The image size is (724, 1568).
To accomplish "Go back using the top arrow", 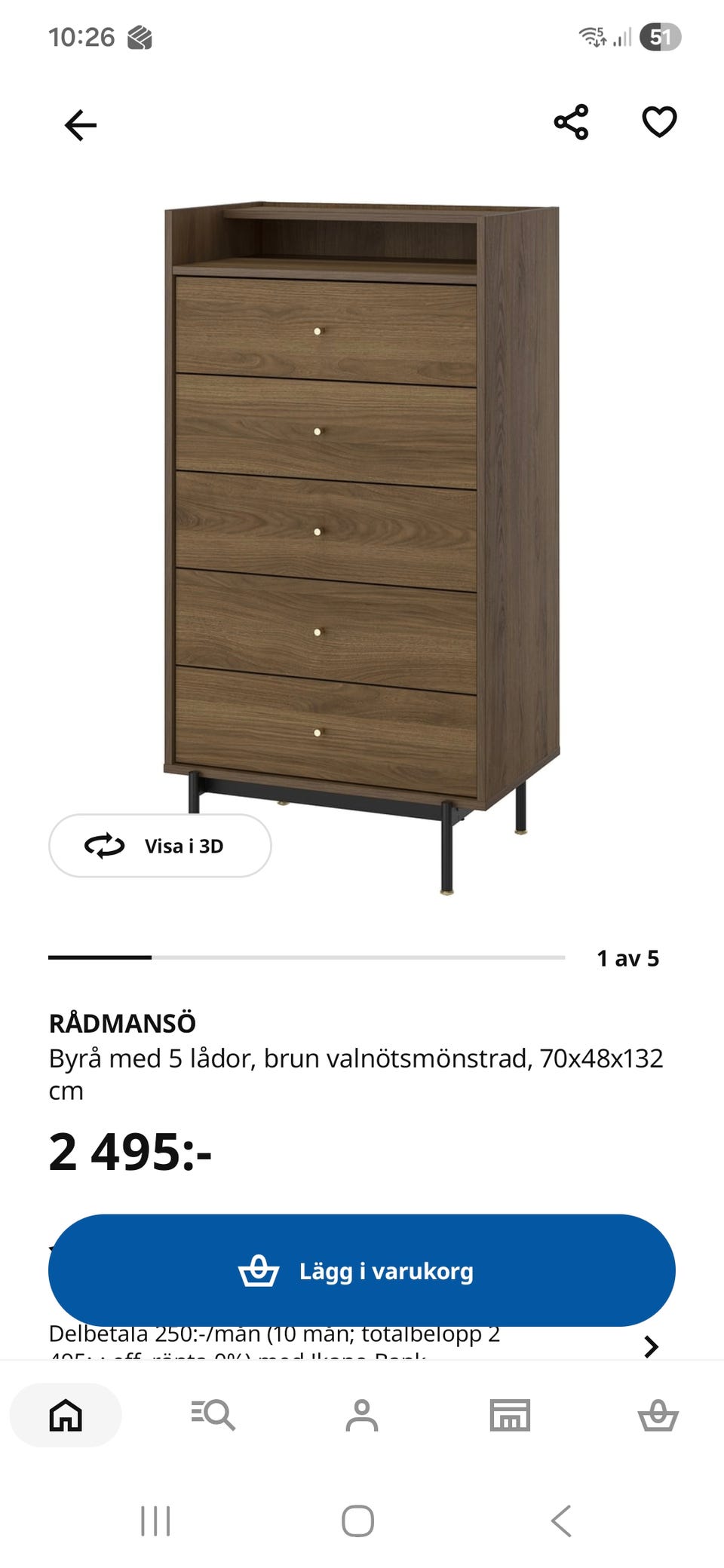I will tap(81, 124).
